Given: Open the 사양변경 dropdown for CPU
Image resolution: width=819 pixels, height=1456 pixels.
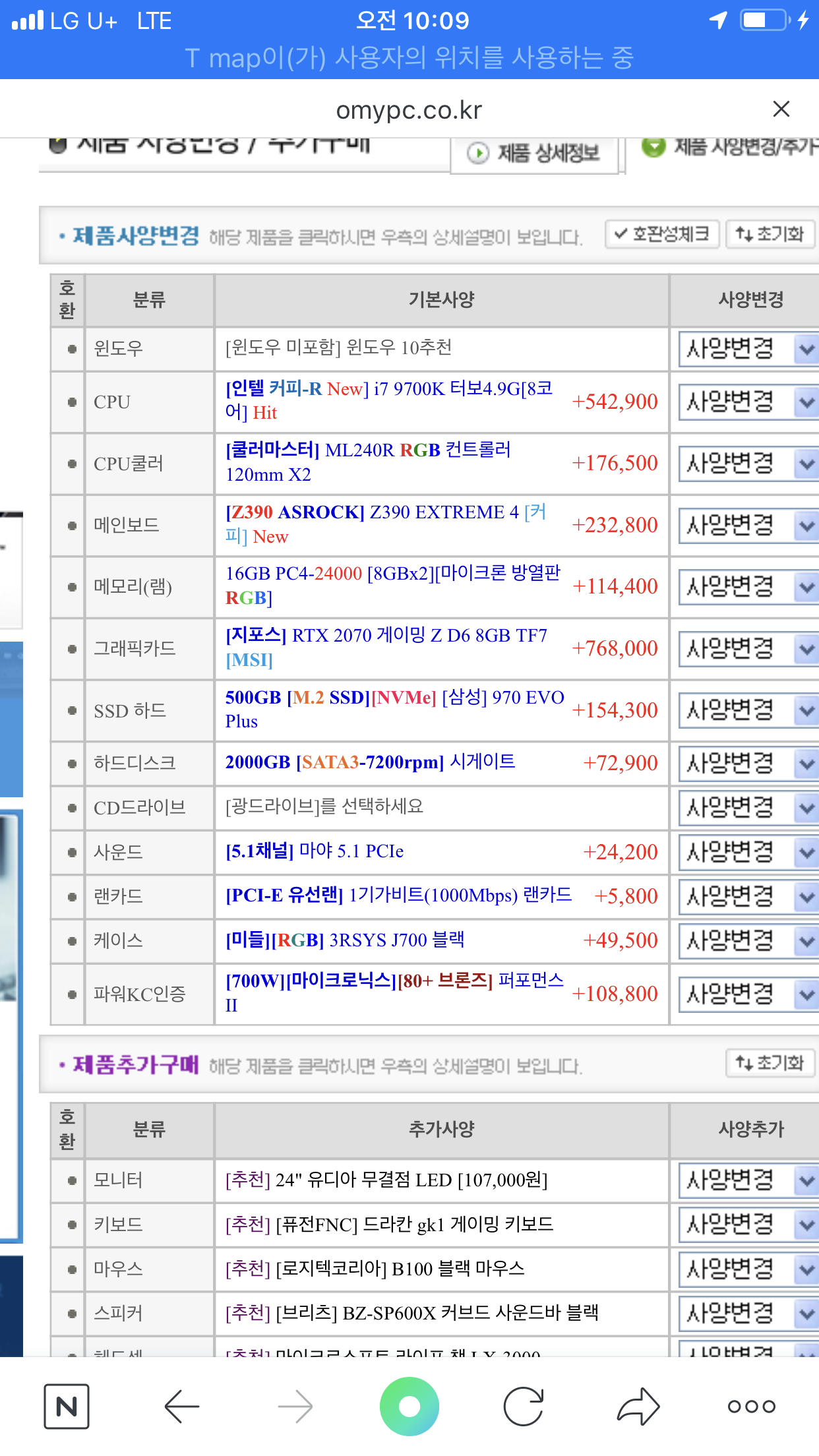Looking at the screenshot, I should point(748,402).
